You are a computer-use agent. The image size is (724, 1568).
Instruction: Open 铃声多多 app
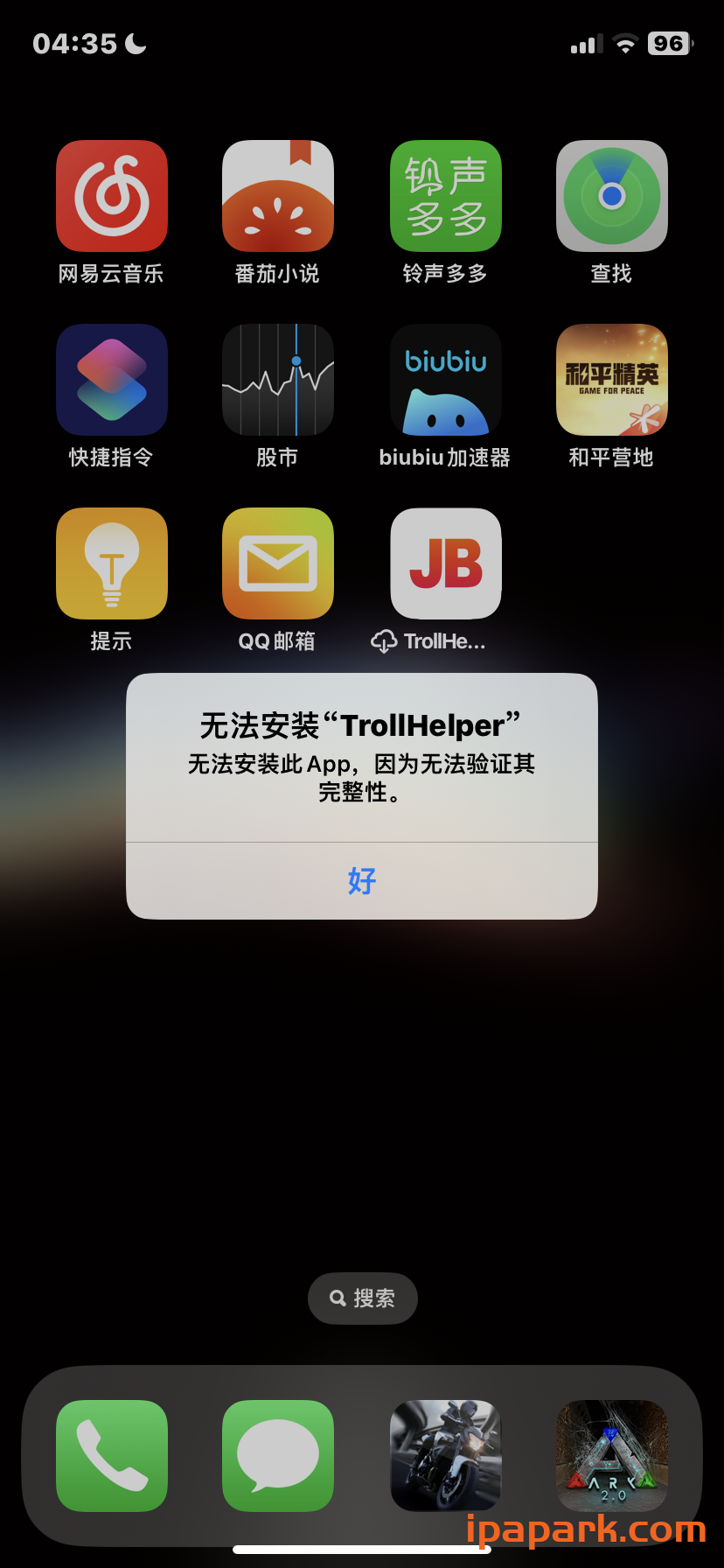445,196
